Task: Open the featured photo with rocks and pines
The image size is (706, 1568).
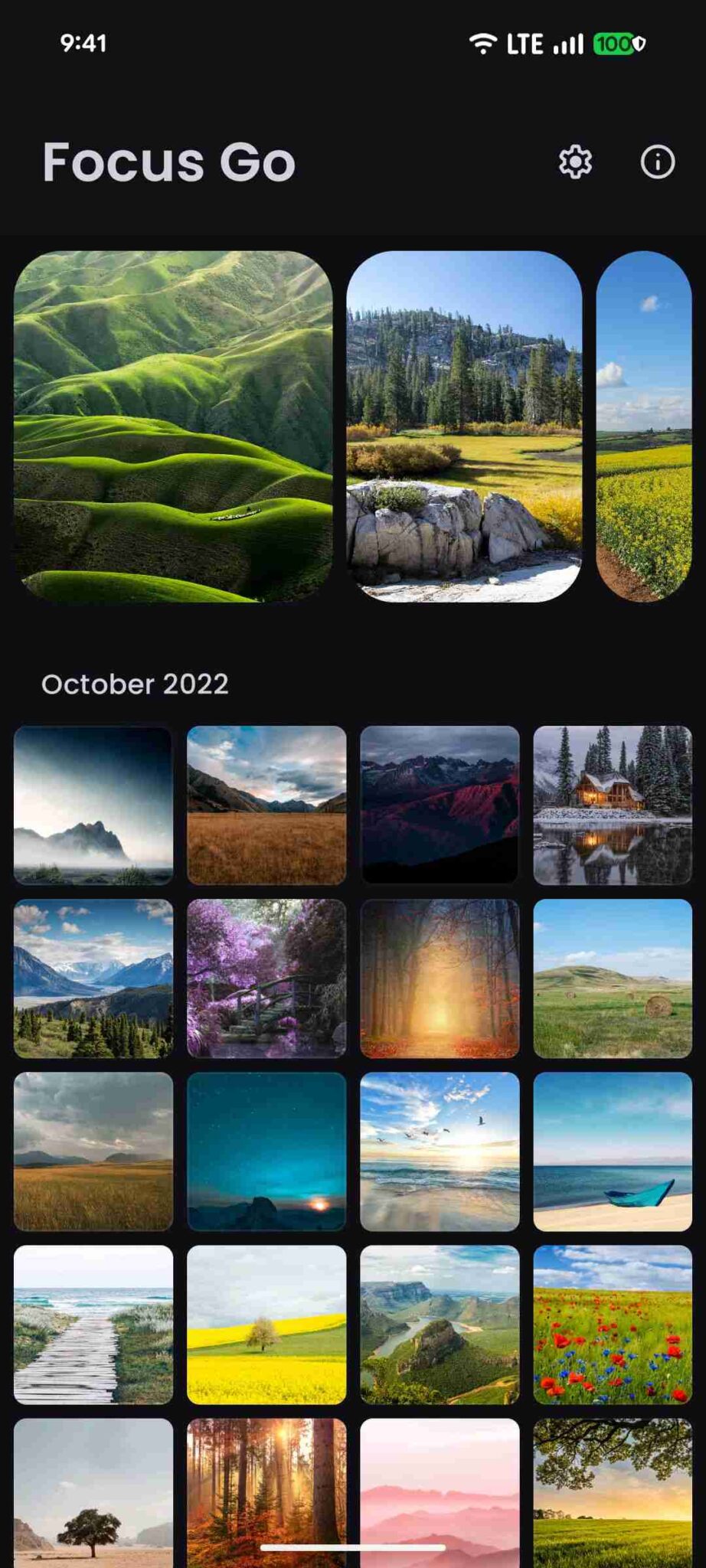Action: 464,426
